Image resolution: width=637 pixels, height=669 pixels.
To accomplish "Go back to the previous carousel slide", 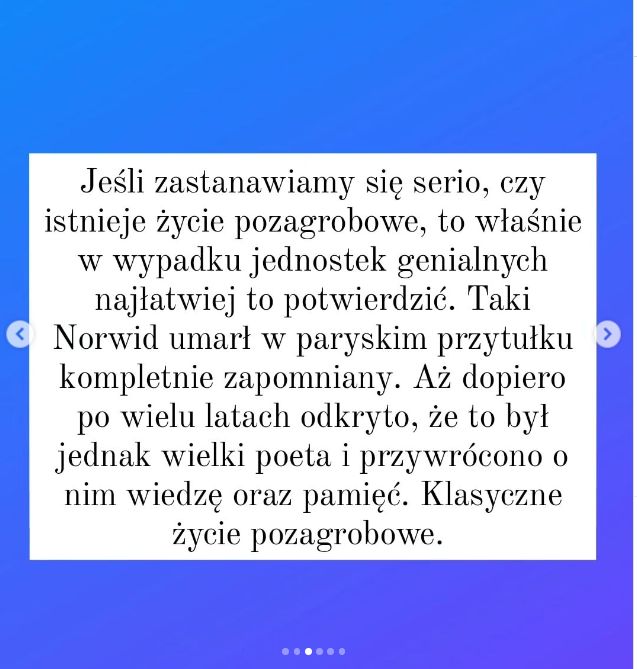I will [20, 334].
